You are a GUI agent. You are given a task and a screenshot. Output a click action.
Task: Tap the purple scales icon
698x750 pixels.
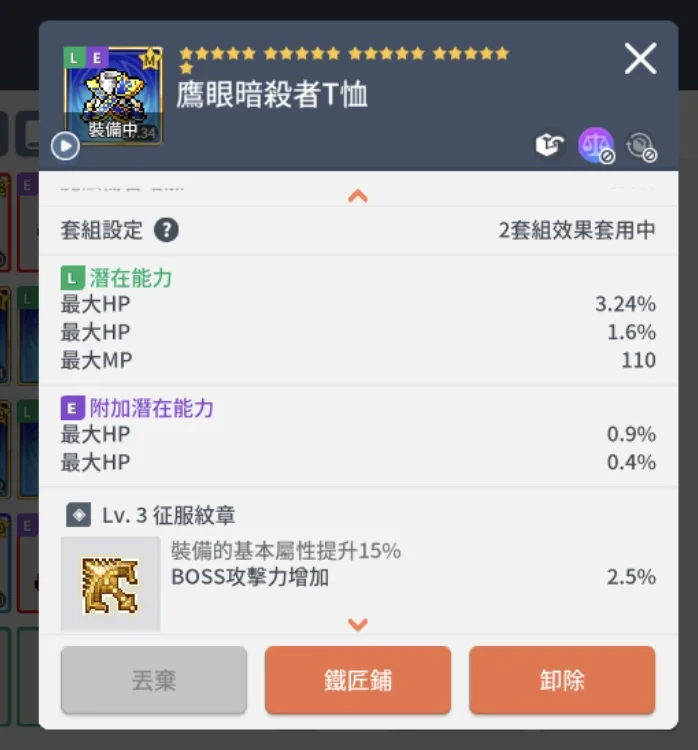595,146
